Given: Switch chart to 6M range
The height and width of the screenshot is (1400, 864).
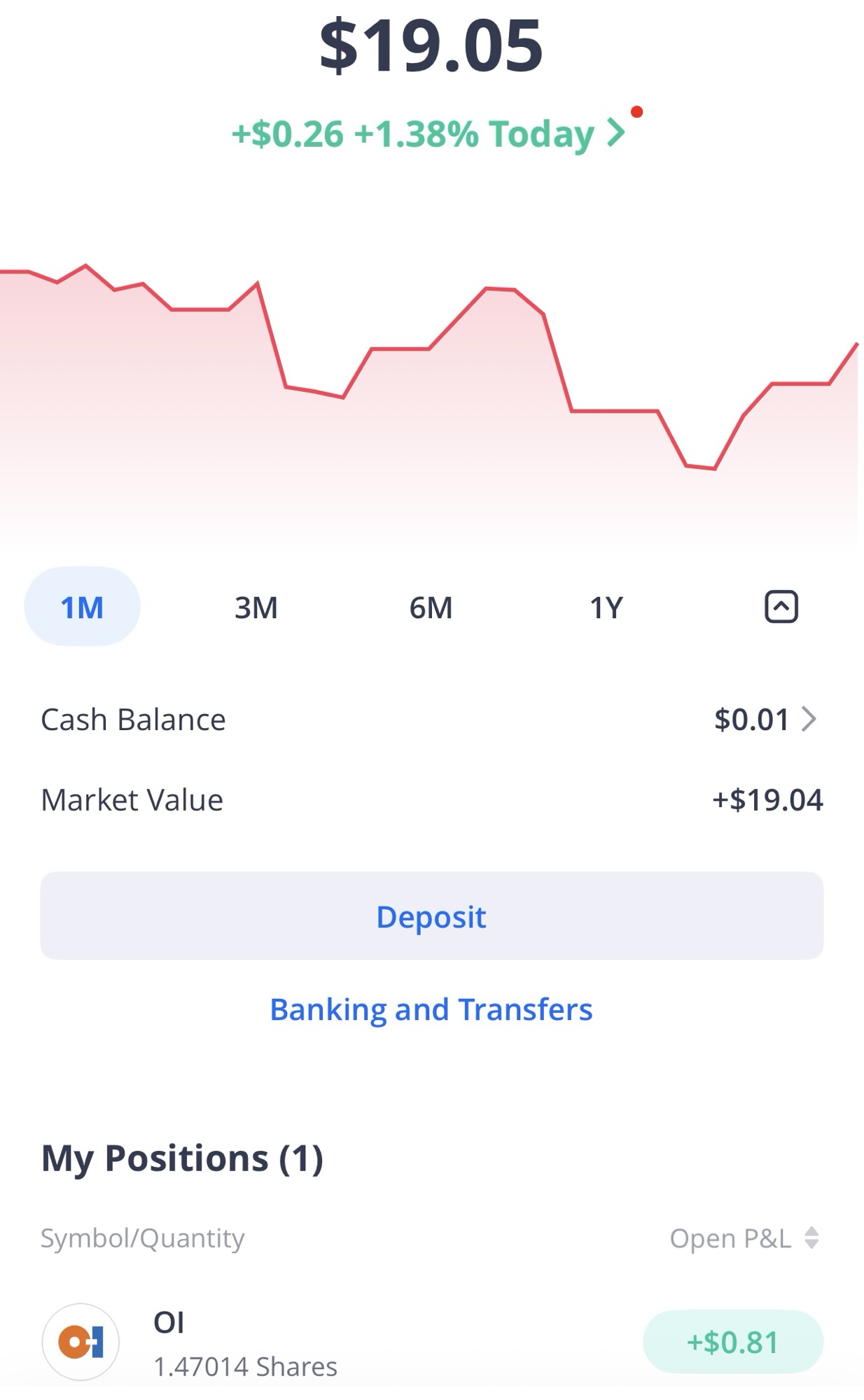Looking at the screenshot, I should coord(431,607).
